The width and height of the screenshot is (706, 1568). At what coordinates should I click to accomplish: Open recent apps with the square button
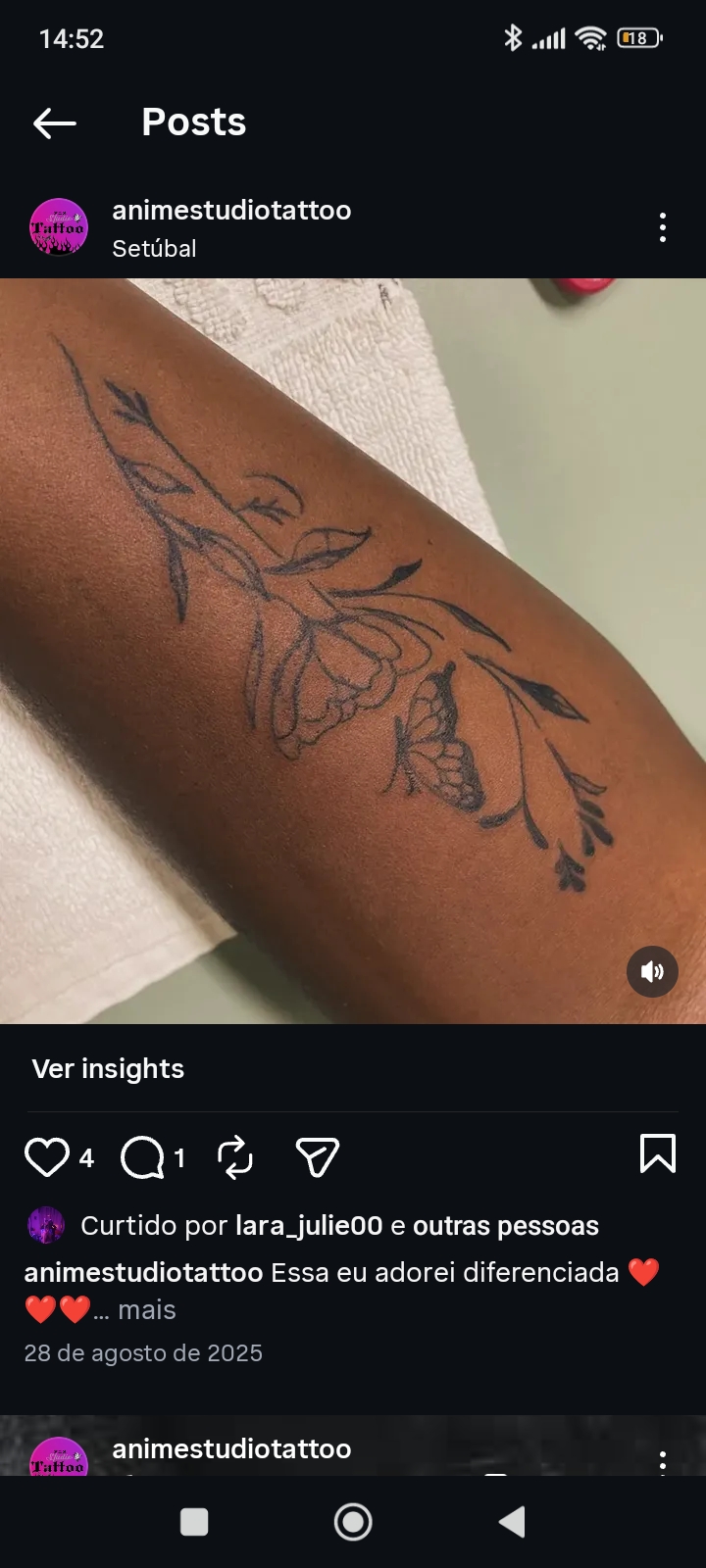[x=194, y=1522]
